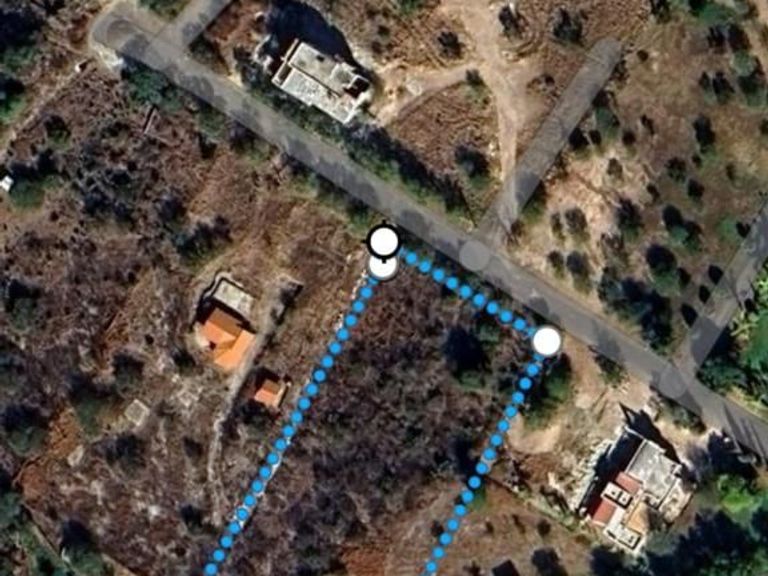Select the black-outlined boundary point marker

pyautogui.click(x=384, y=241)
